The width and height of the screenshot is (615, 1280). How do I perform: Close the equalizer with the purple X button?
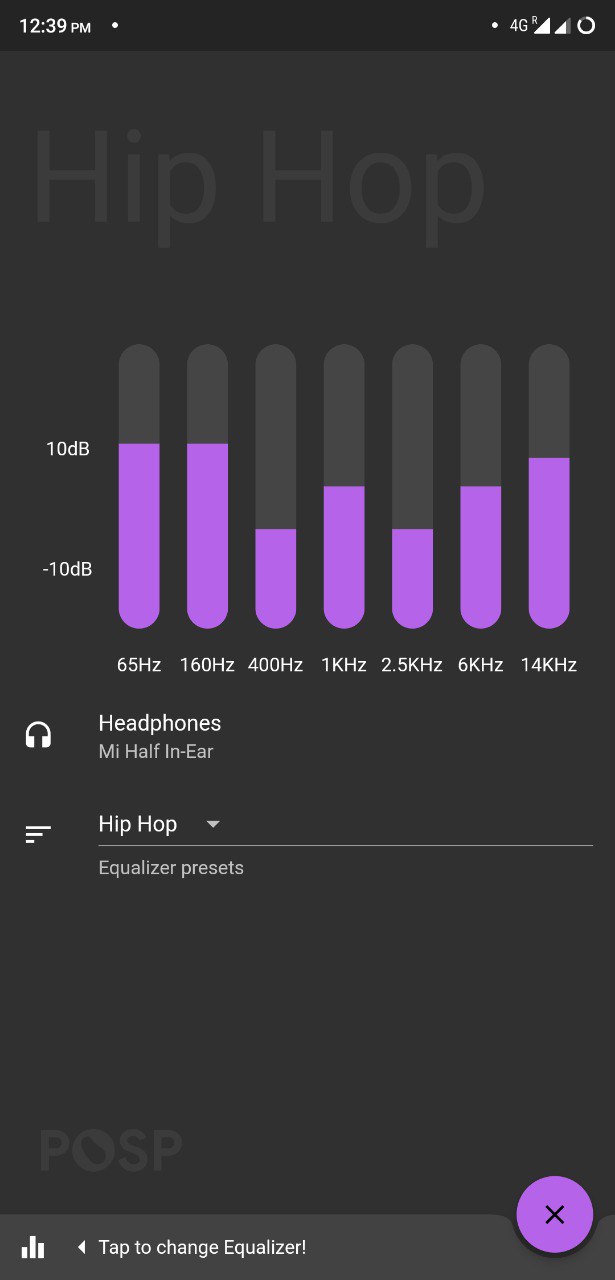pyautogui.click(x=555, y=1215)
